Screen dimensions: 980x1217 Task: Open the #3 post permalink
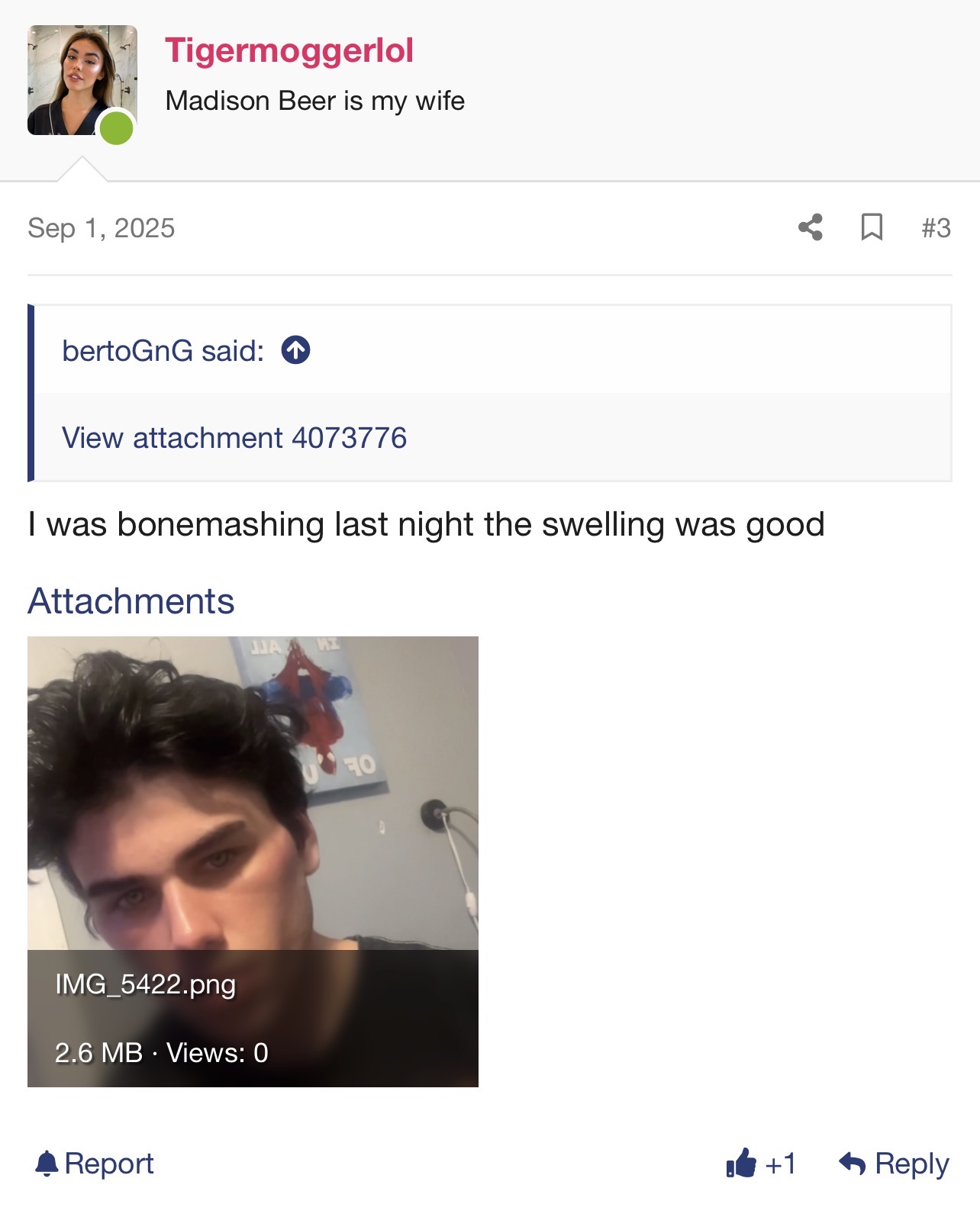point(936,228)
